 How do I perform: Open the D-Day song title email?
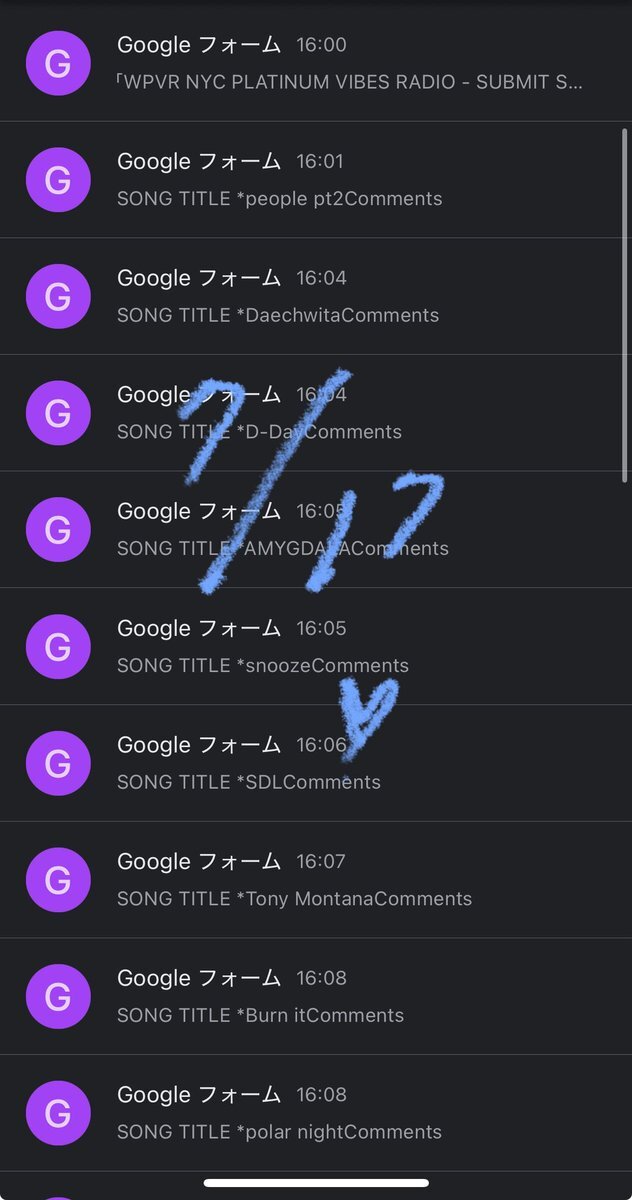coord(316,413)
